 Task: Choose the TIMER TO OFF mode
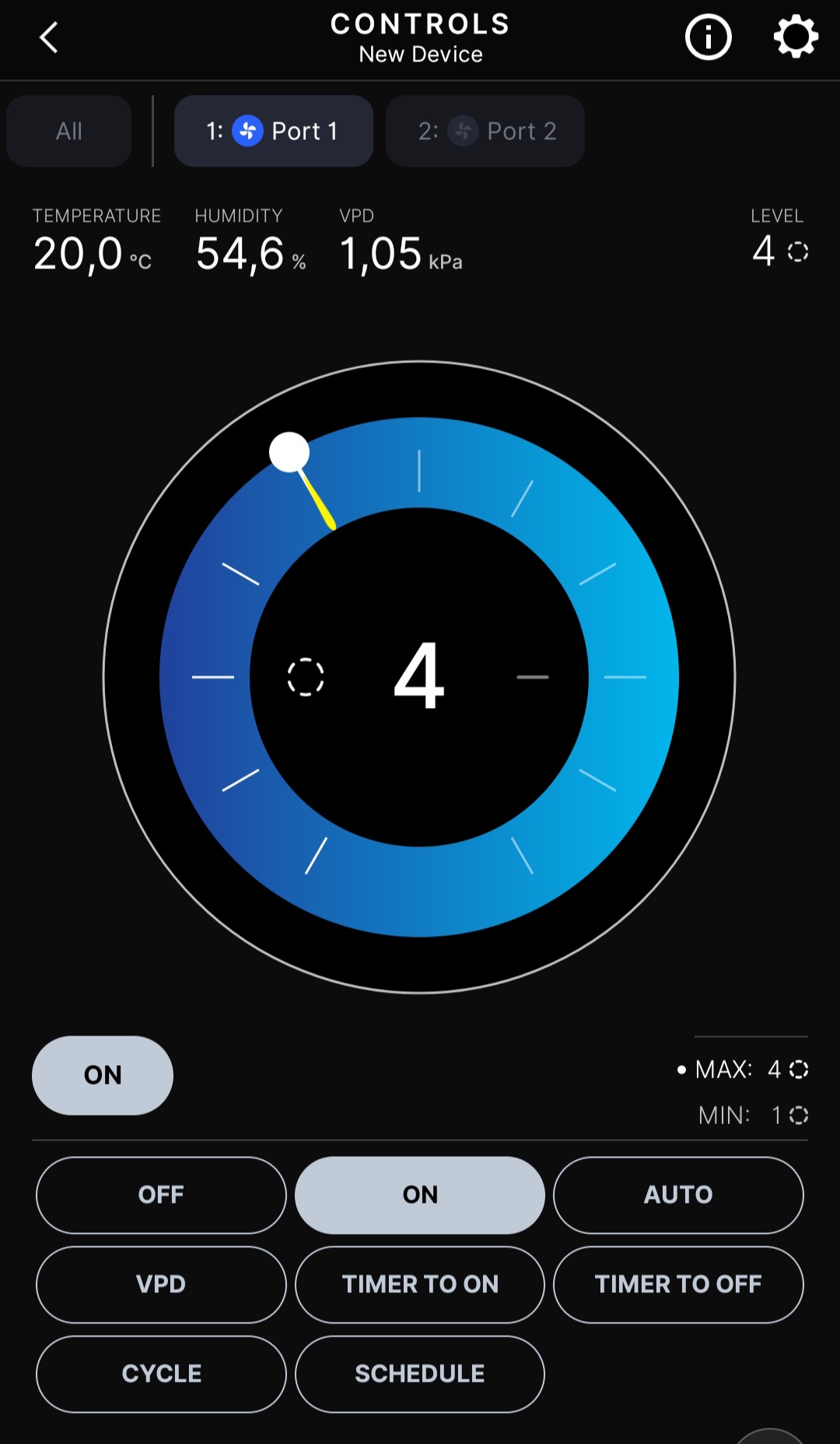pyautogui.click(x=678, y=1285)
